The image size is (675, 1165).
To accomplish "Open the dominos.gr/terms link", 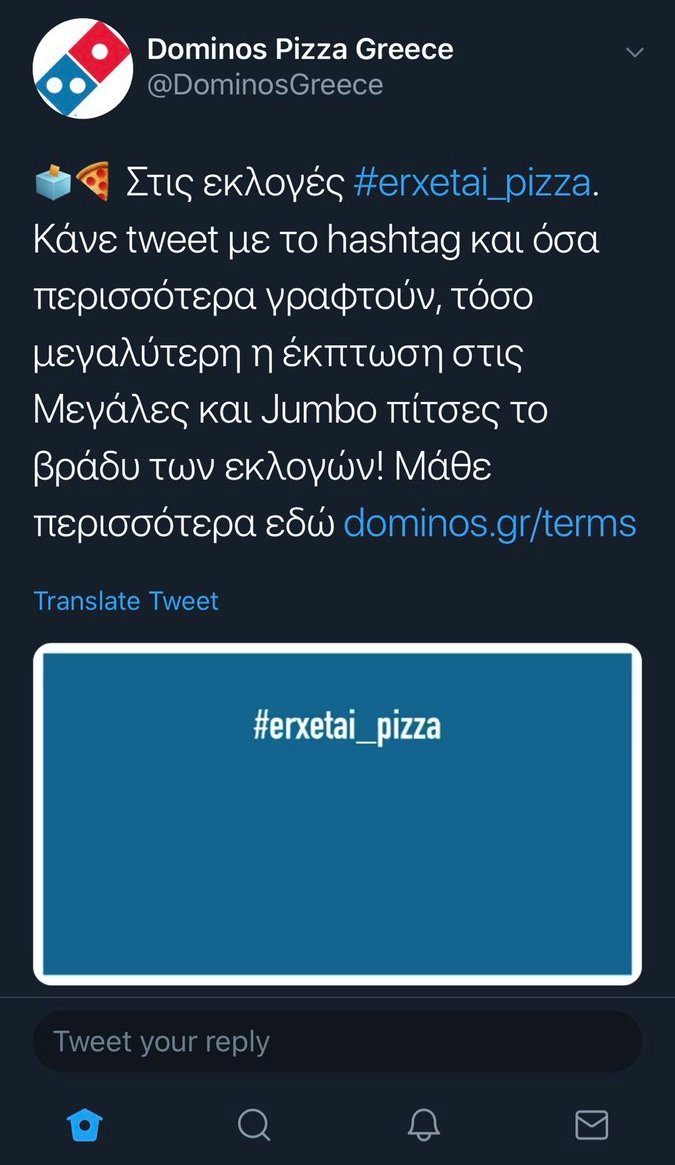I will click(489, 523).
